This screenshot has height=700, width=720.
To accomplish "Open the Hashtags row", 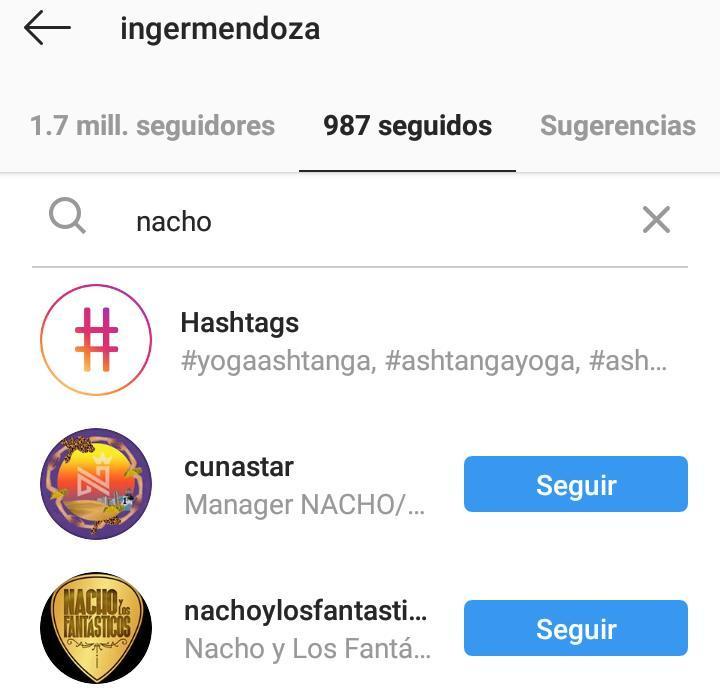I will pyautogui.click(x=360, y=341).
